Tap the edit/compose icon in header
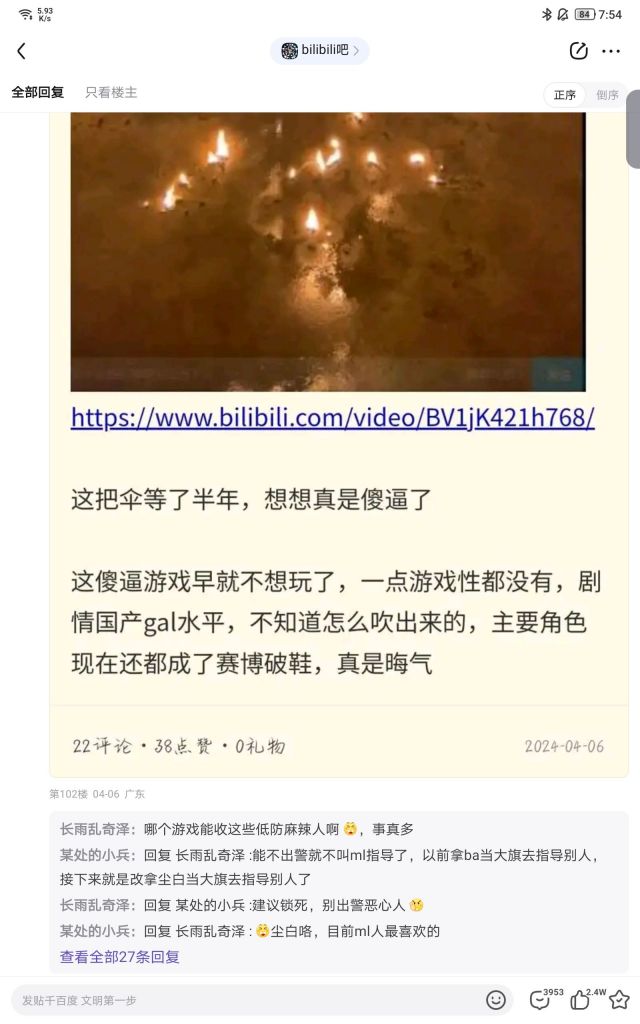This screenshot has height=1024, width=640. tap(578, 51)
